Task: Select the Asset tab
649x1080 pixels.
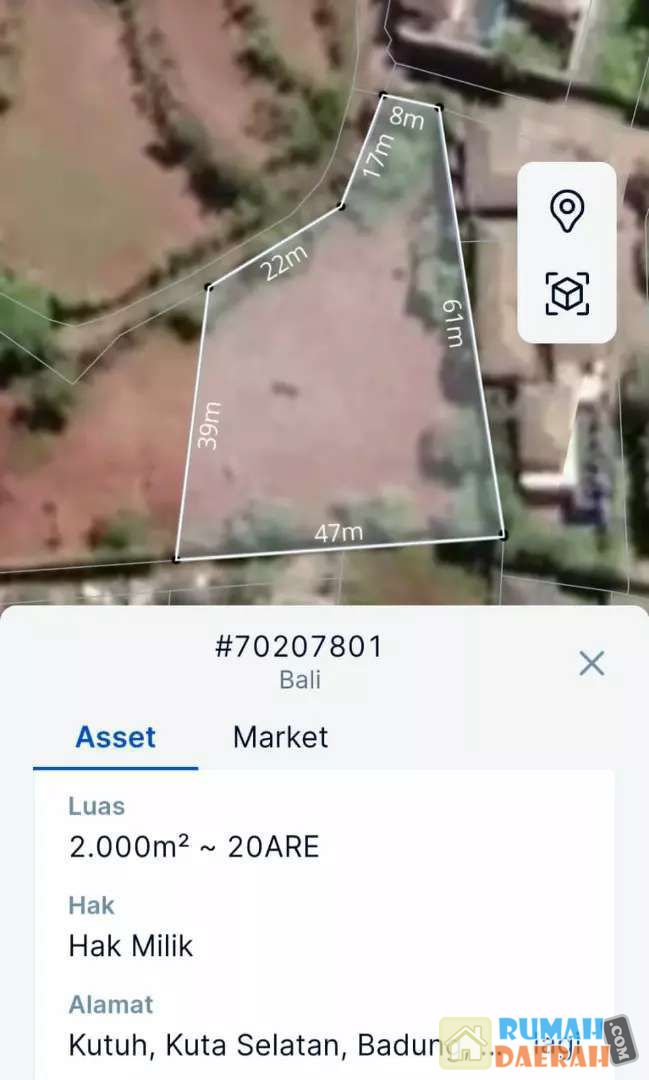Action: pos(116,737)
